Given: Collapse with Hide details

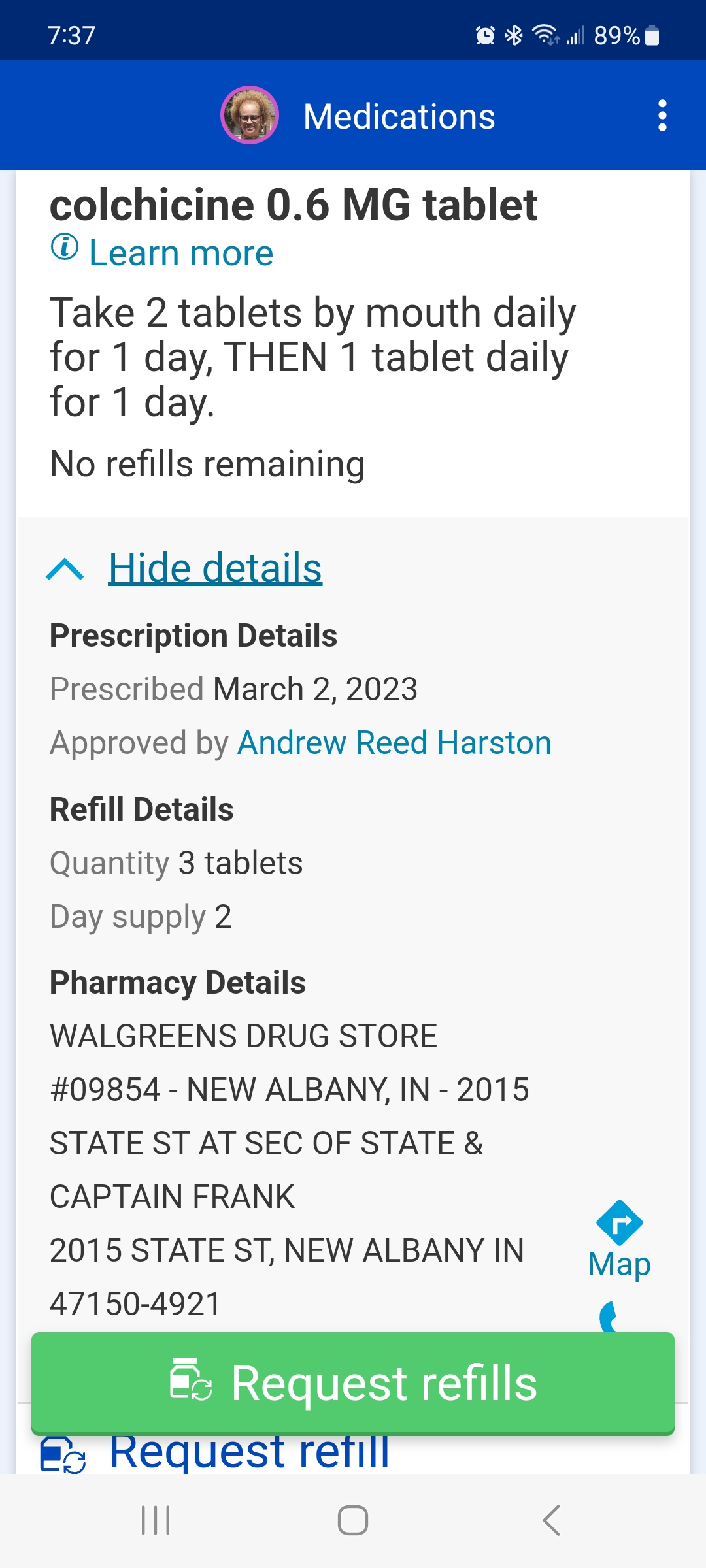Looking at the screenshot, I should click(214, 568).
